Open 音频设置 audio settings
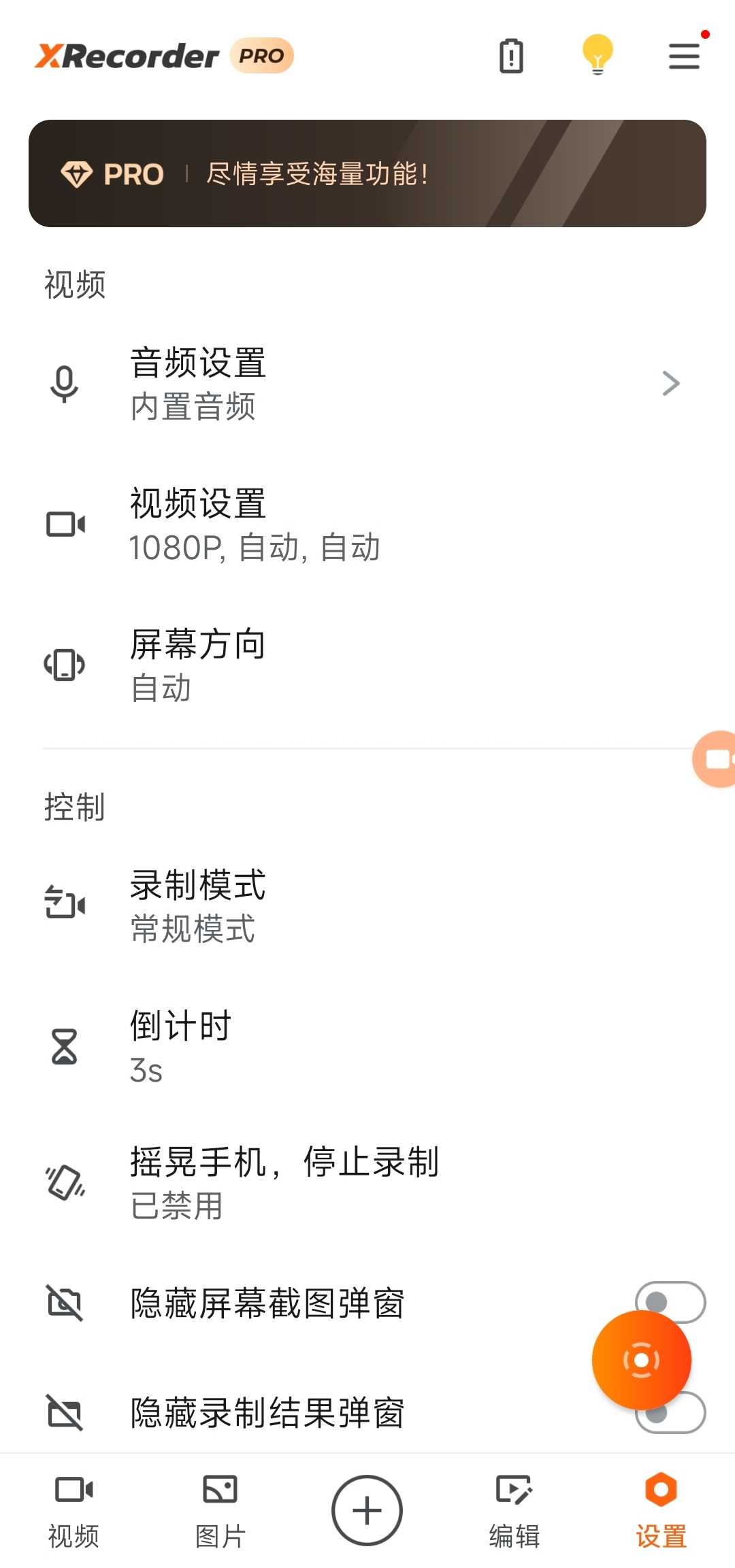The image size is (735, 1568). point(367,384)
